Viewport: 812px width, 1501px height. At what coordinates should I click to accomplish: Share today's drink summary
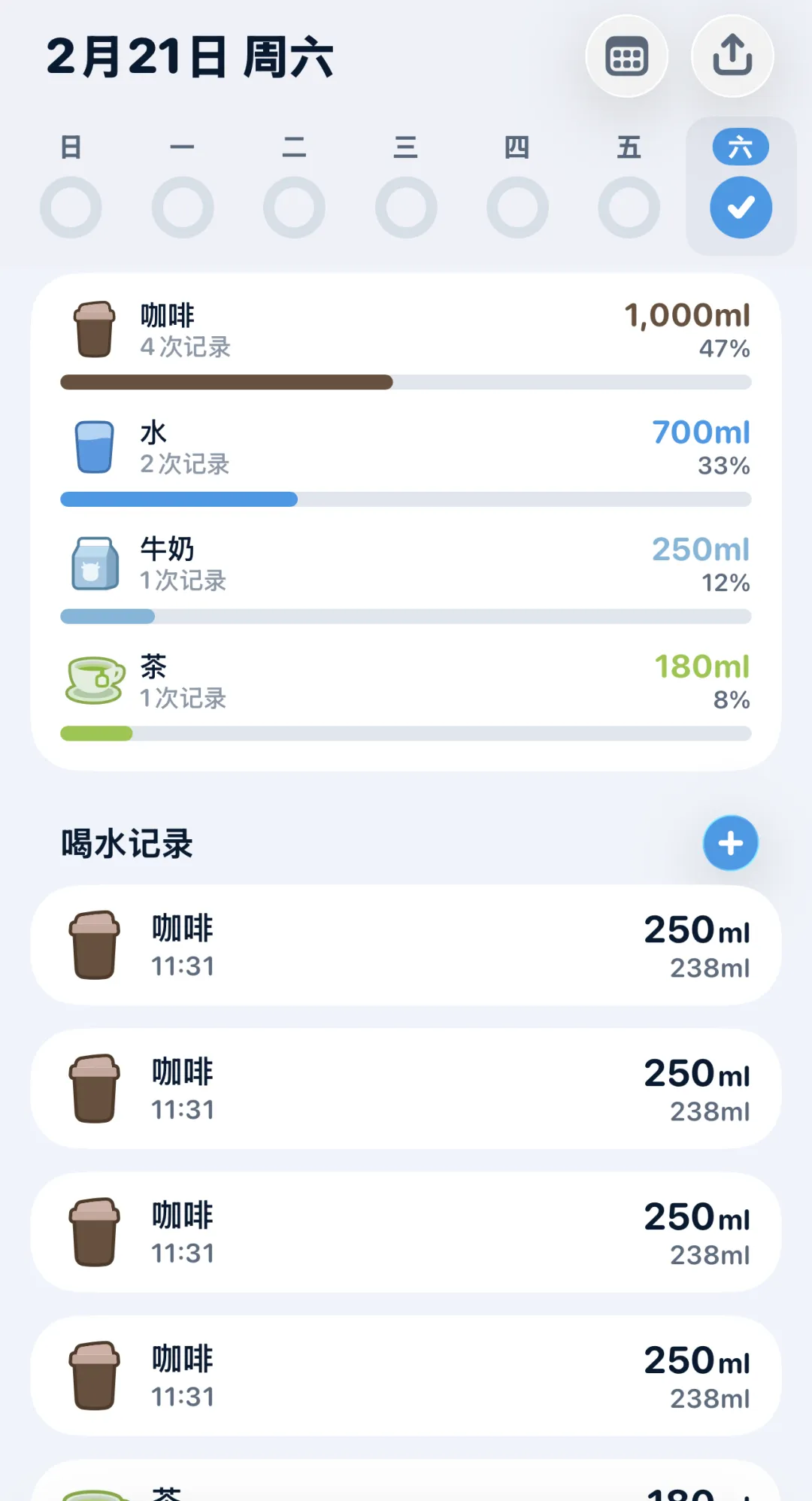click(732, 56)
